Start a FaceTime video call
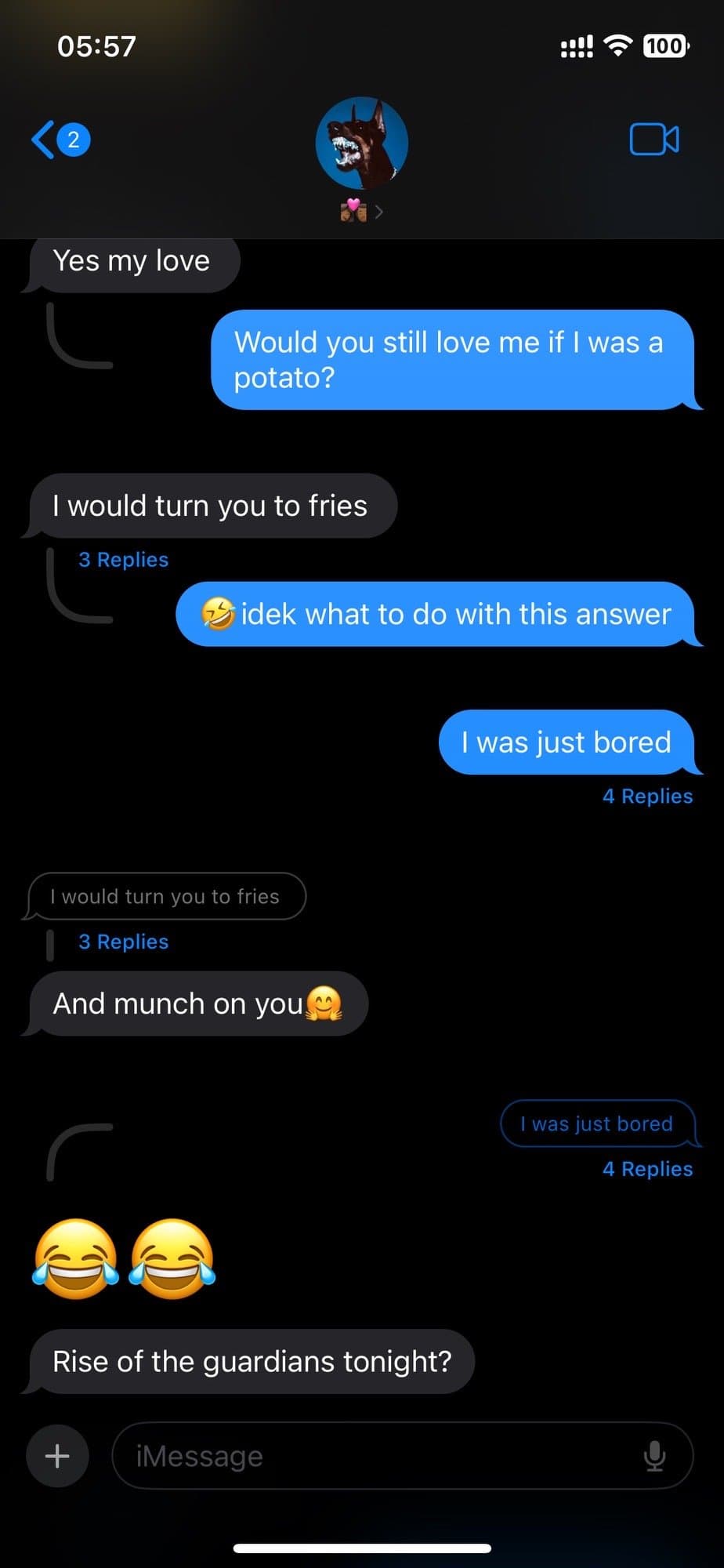This screenshot has width=724, height=1568. point(654,140)
